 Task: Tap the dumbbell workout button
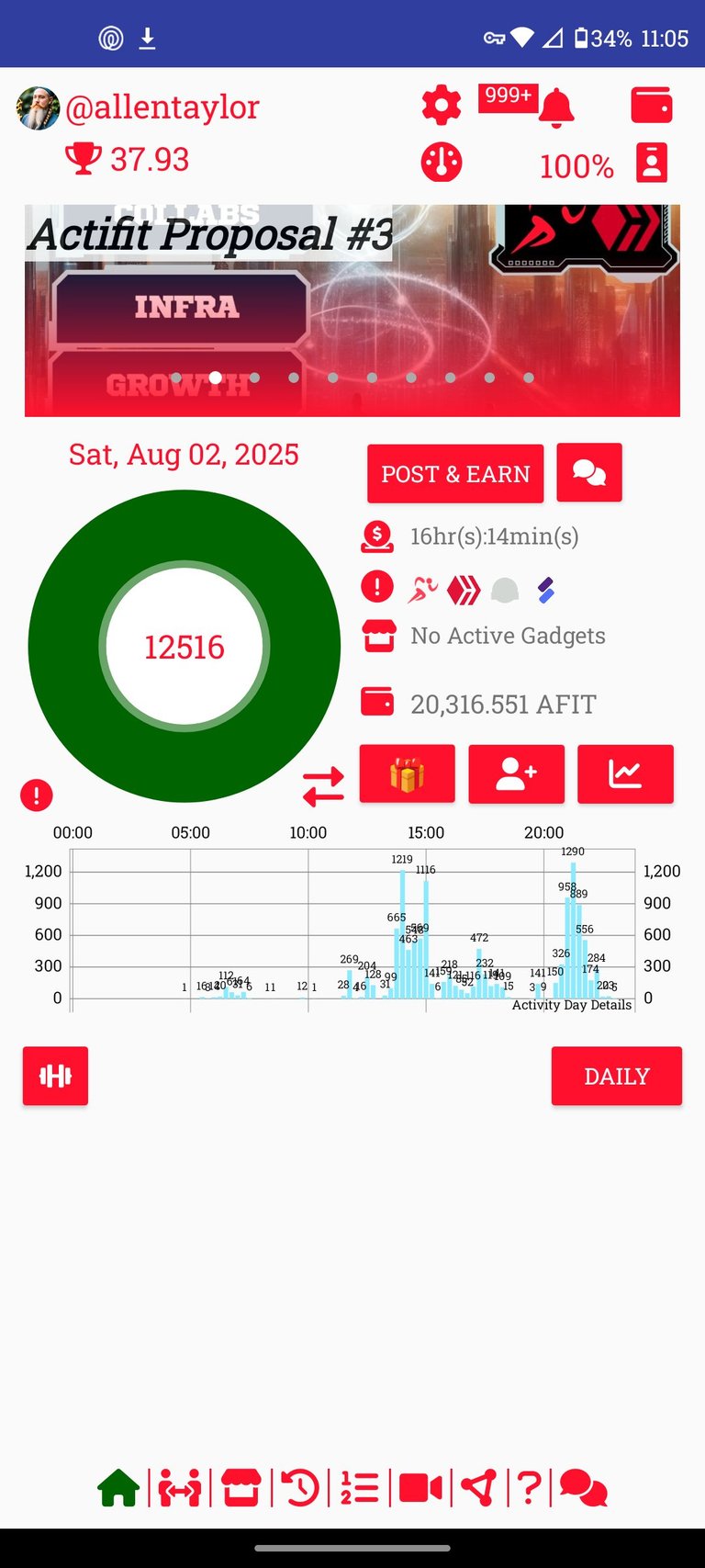tap(55, 1076)
